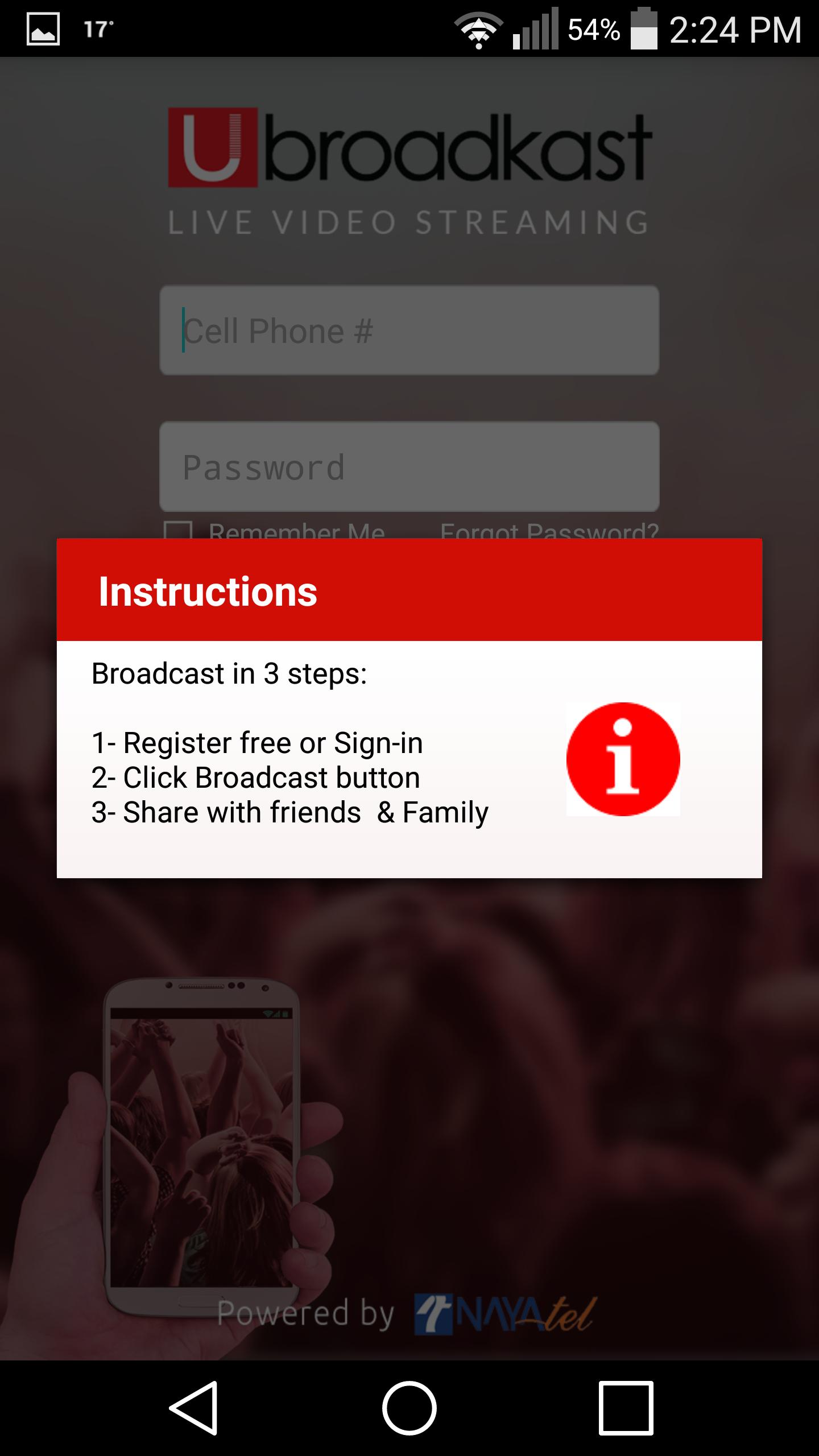Screen dimensions: 819x1456
Task: Open the Forgot Password? link
Action: 549,530
